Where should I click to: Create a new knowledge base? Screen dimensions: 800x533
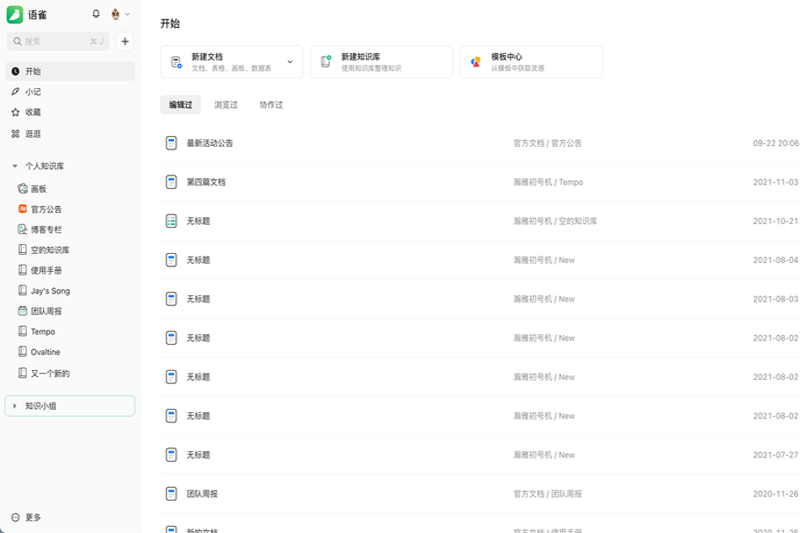[x=379, y=62]
